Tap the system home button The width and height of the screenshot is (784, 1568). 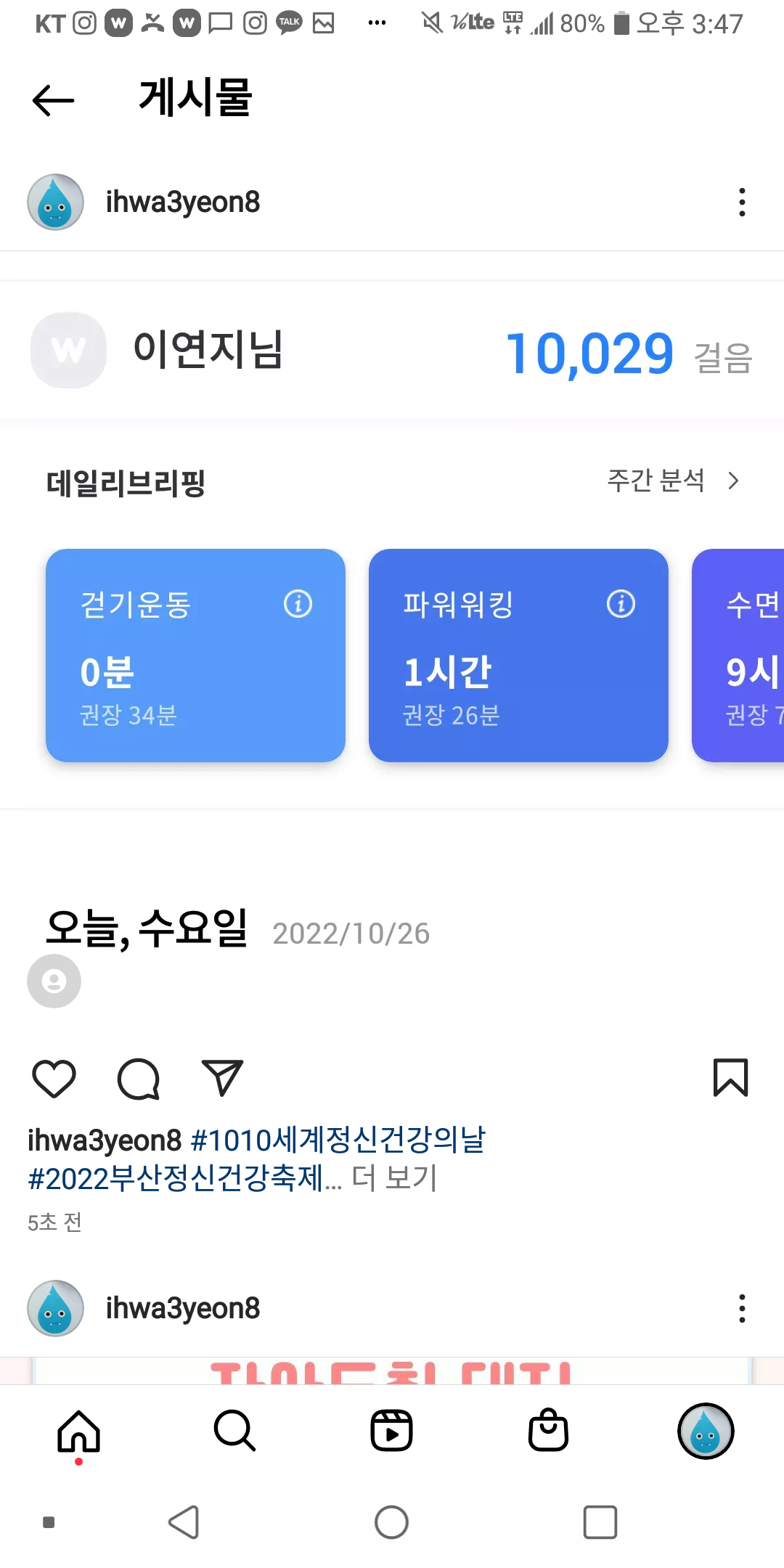point(391,1522)
